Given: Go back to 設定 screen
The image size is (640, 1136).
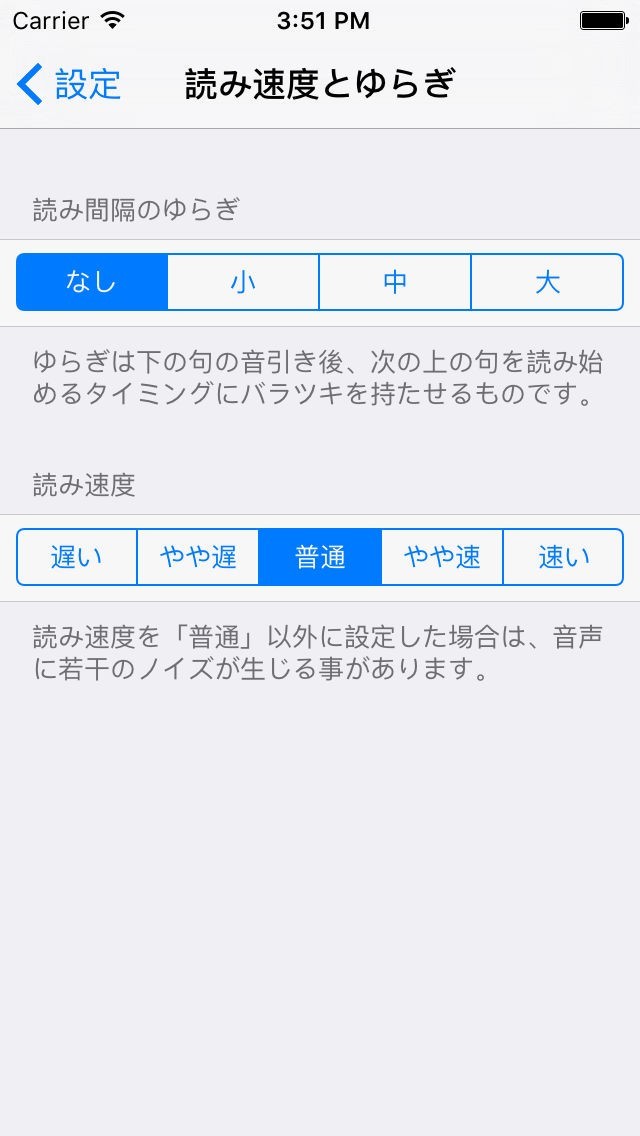Looking at the screenshot, I should click(70, 85).
